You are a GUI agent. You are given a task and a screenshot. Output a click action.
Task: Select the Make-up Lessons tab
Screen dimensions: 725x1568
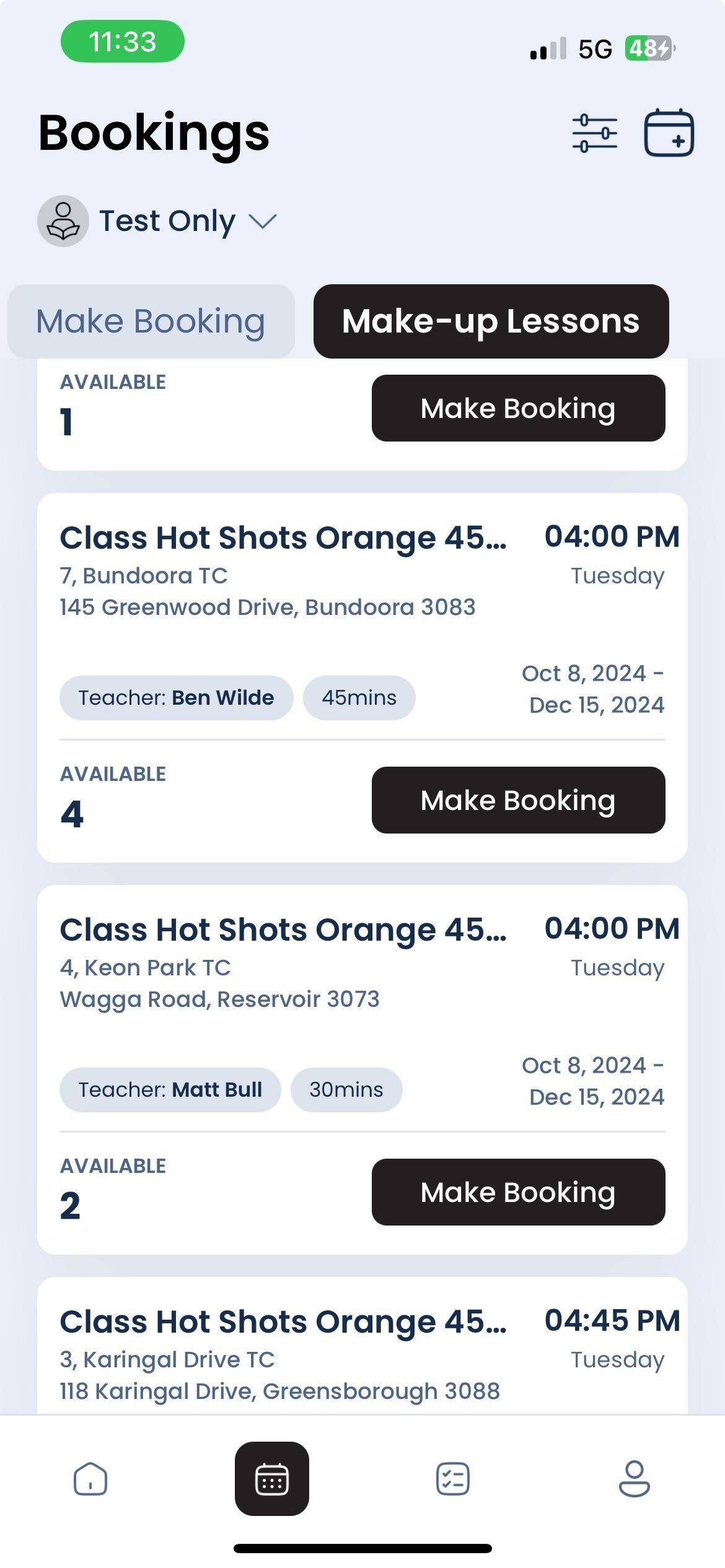tap(491, 321)
